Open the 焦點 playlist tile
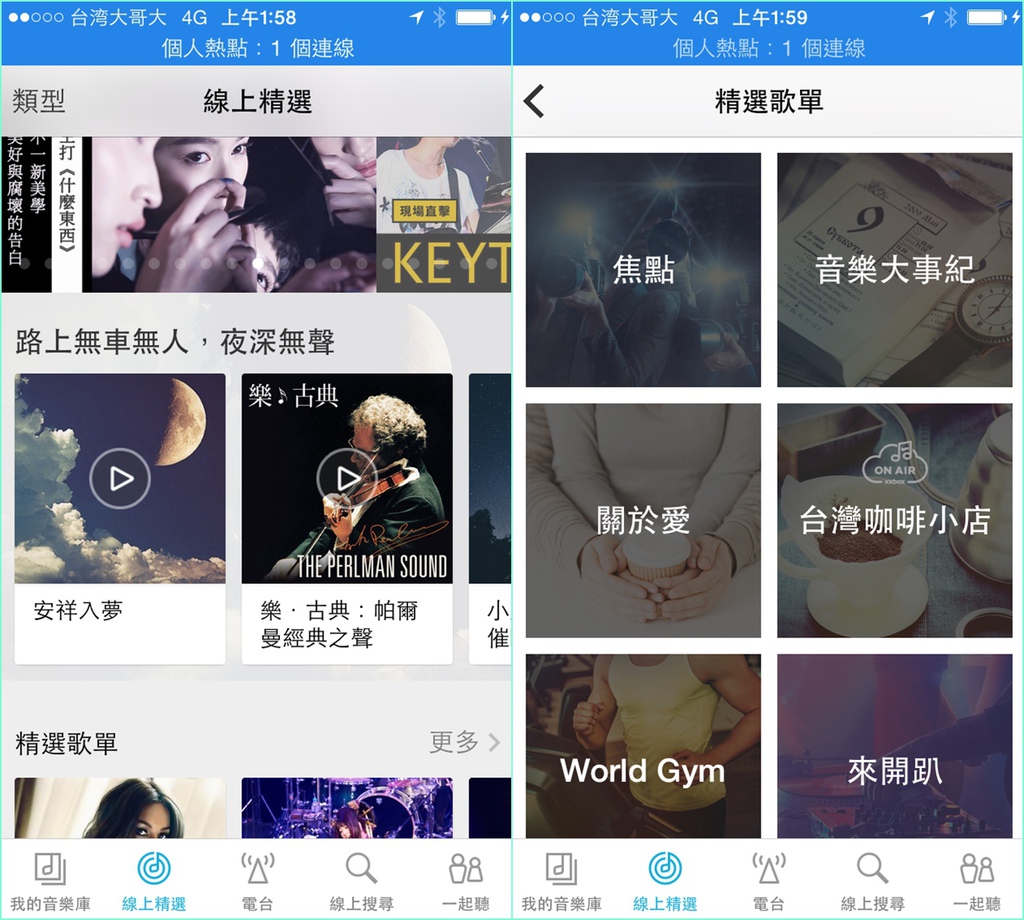This screenshot has height=920, width=1024. [643, 270]
